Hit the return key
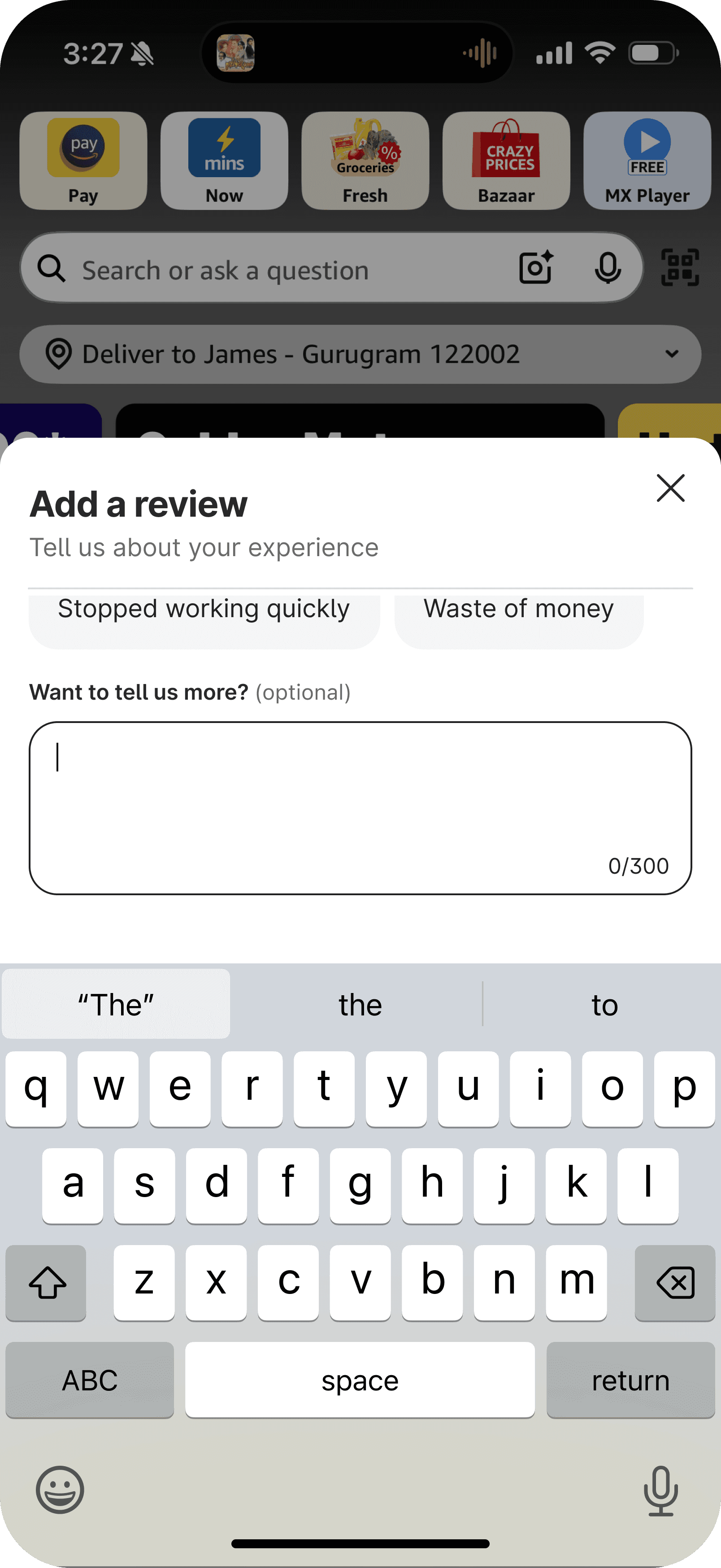 [x=630, y=1380]
